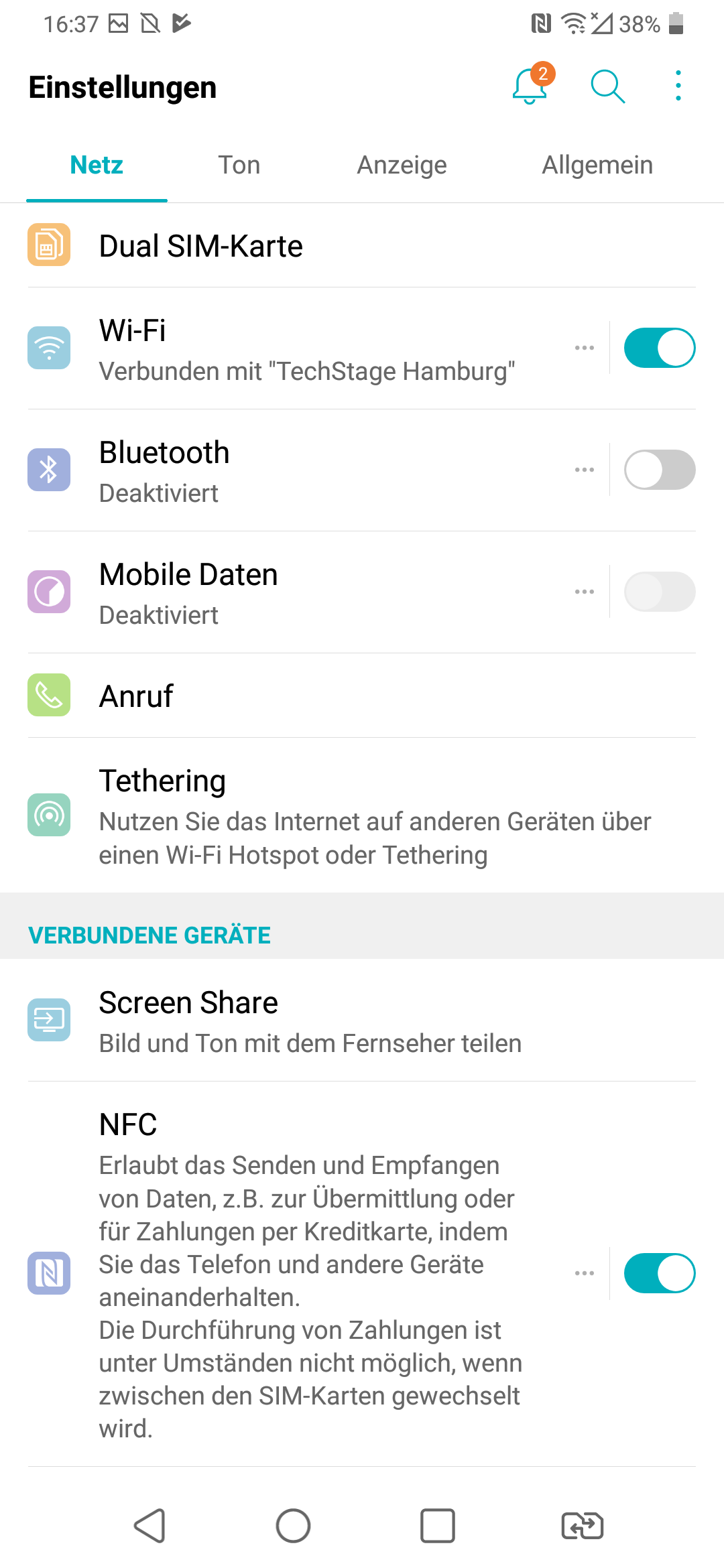Tap the SIM switch icon in navigation bar
The height and width of the screenshot is (1568, 724).
[x=582, y=1526]
